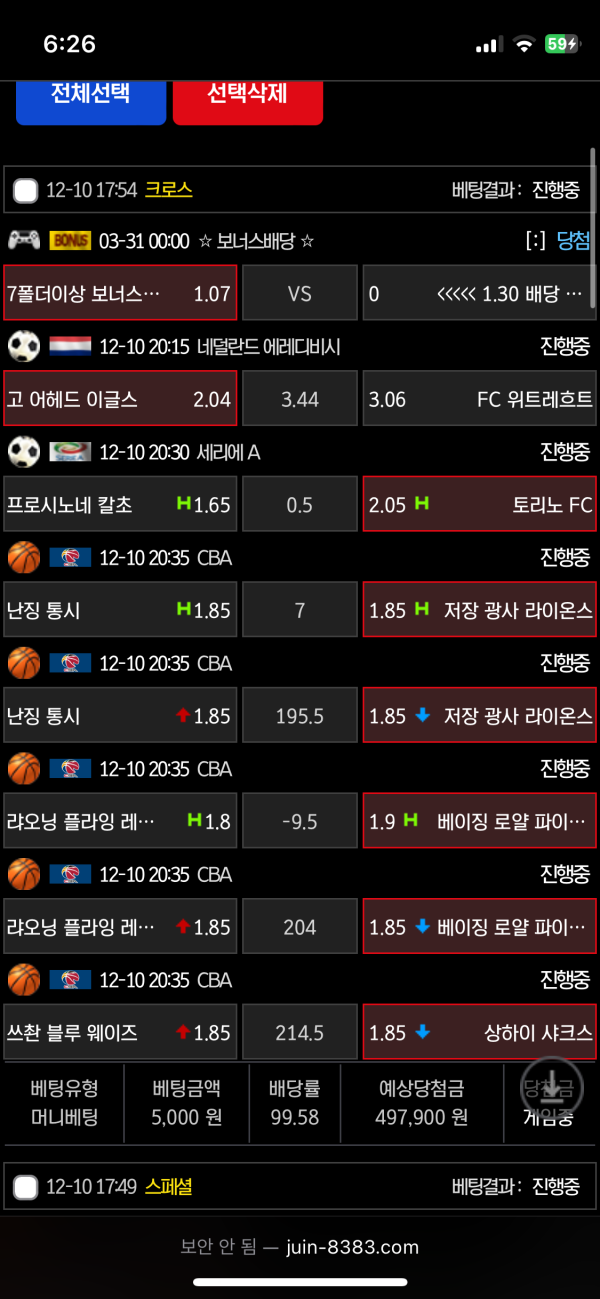This screenshot has width=600, height=1299.
Task: Tap the blue 전체선택 button
Action: pyautogui.click(x=91, y=98)
